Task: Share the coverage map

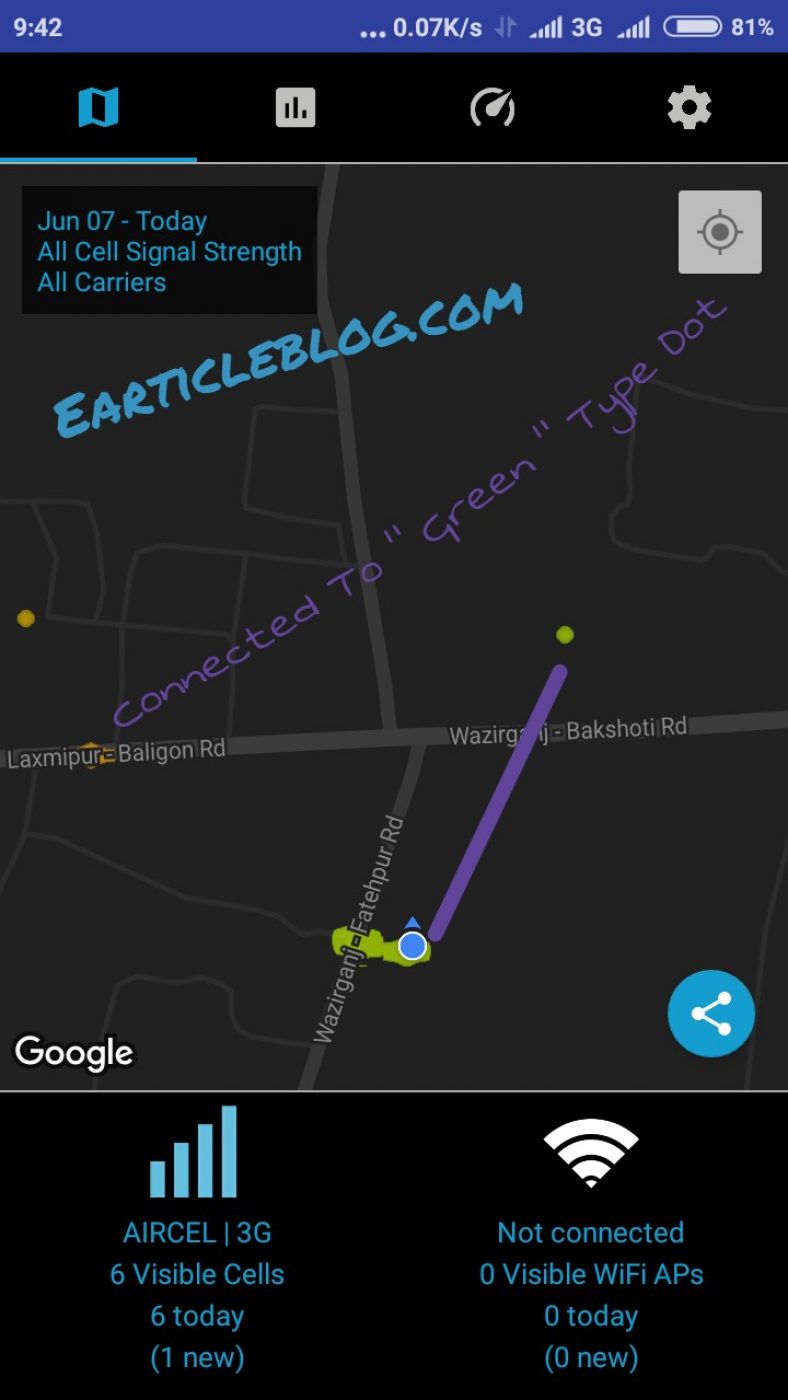Action: pos(711,1013)
